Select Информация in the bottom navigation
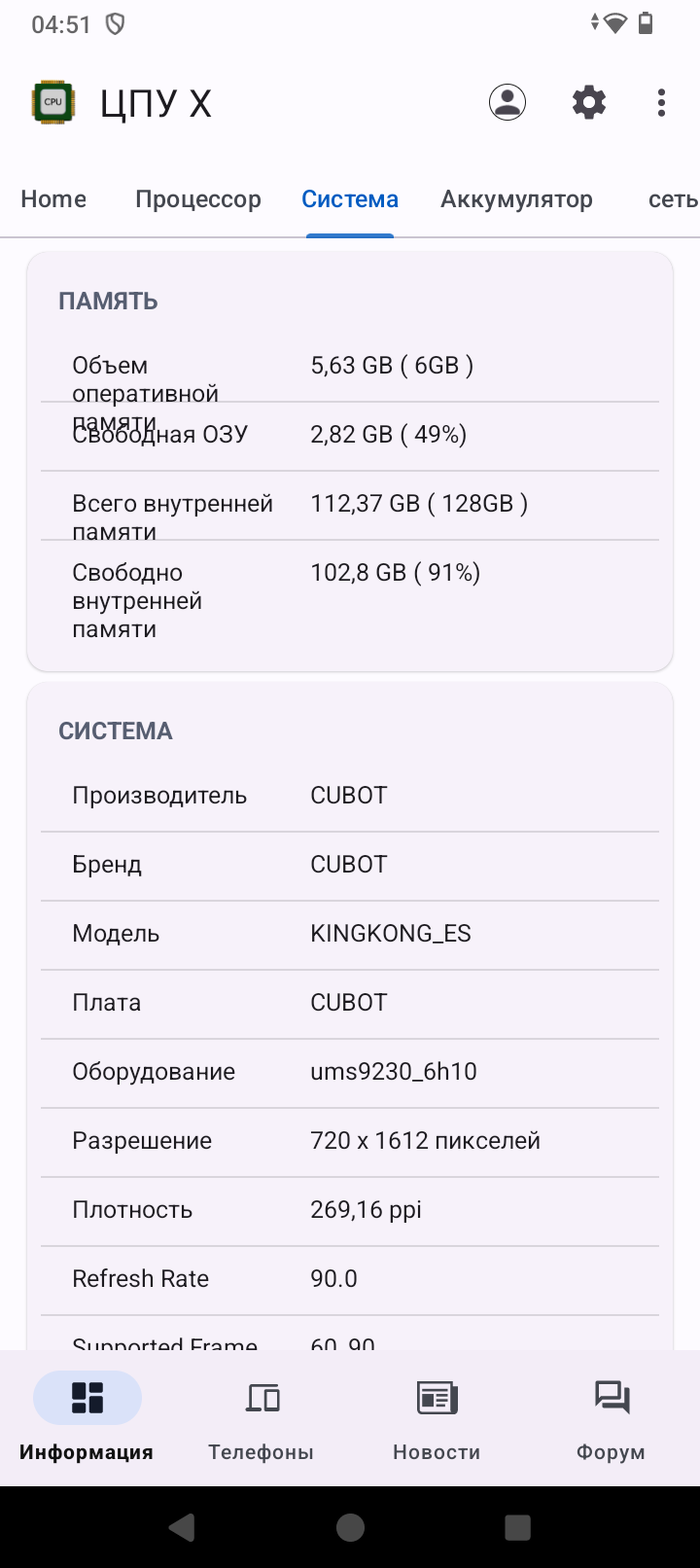700x1568 pixels. tap(87, 1417)
